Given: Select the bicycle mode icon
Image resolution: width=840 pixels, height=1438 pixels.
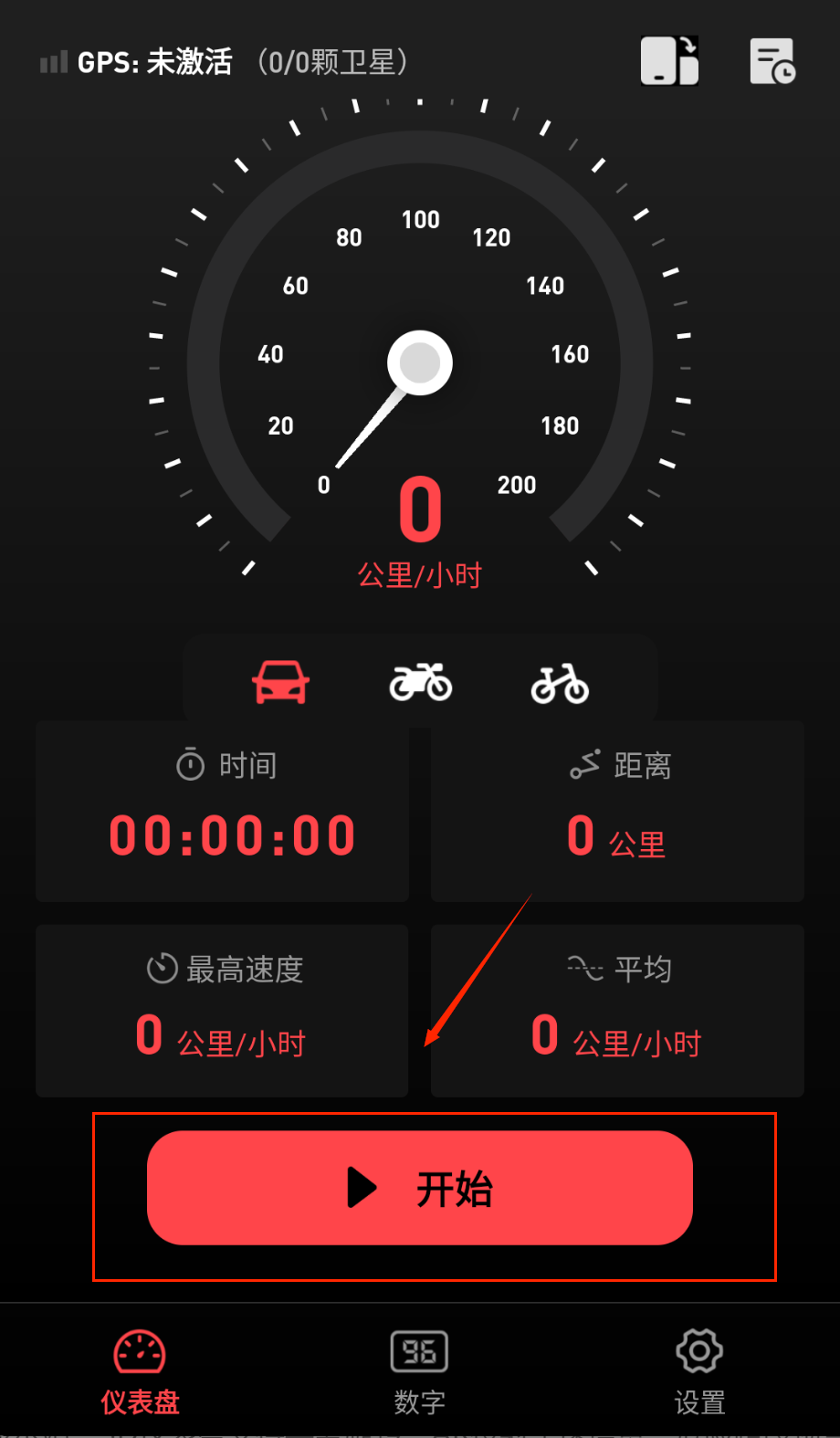Looking at the screenshot, I should coord(560,683).
